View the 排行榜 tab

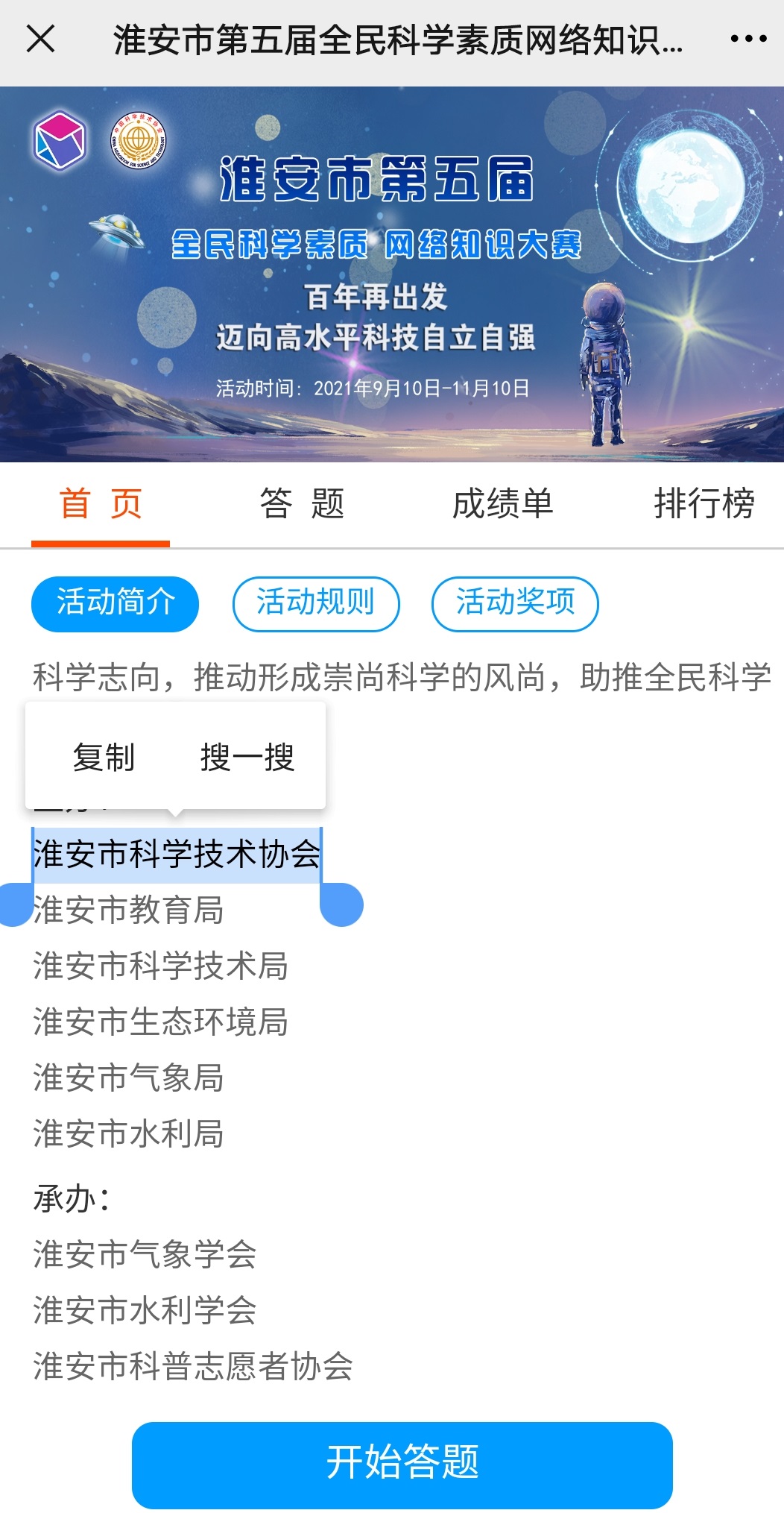pyautogui.click(x=704, y=504)
